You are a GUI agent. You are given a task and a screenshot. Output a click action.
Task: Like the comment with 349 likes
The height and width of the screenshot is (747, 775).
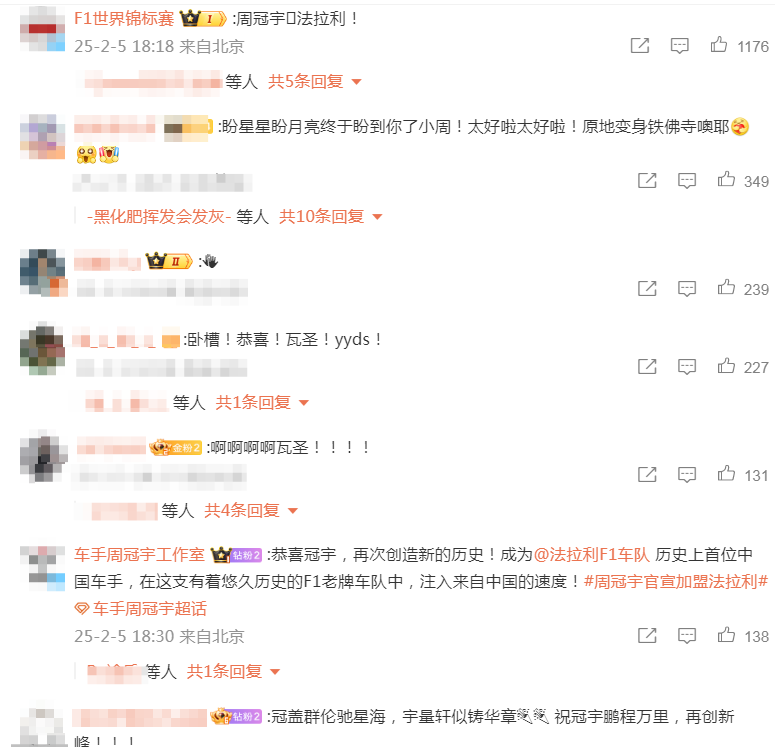coord(727,180)
